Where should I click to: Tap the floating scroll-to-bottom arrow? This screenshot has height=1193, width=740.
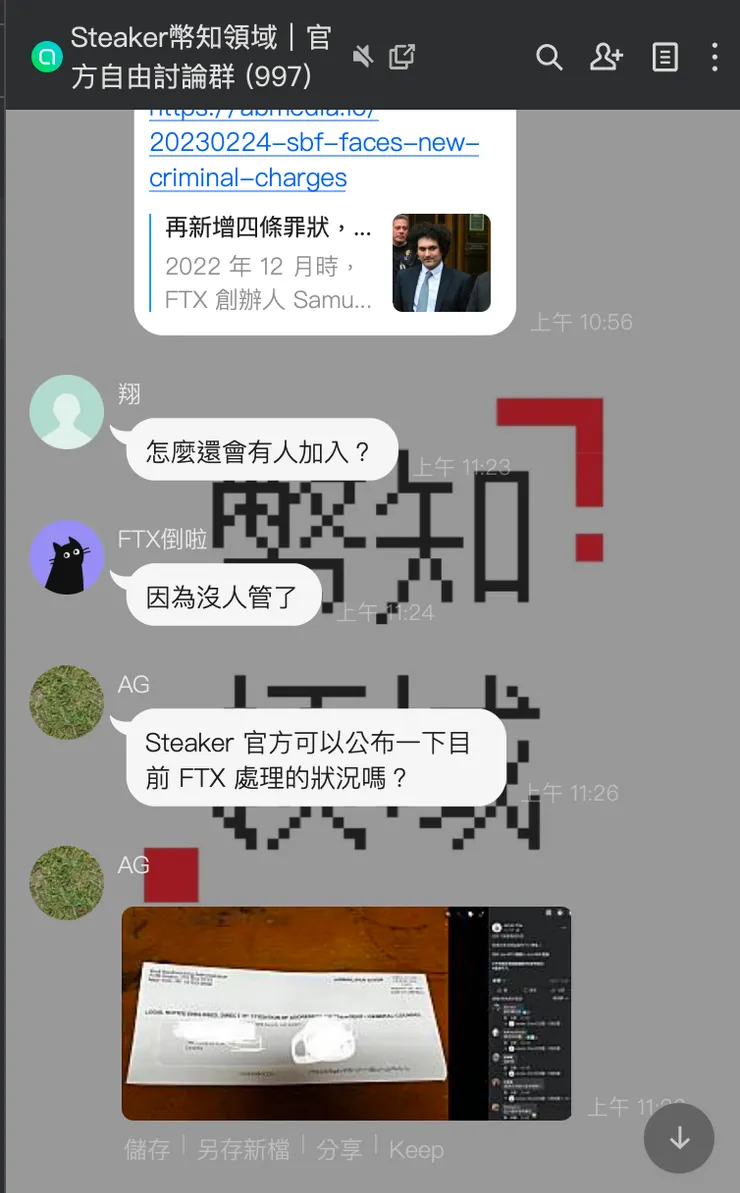(679, 1138)
